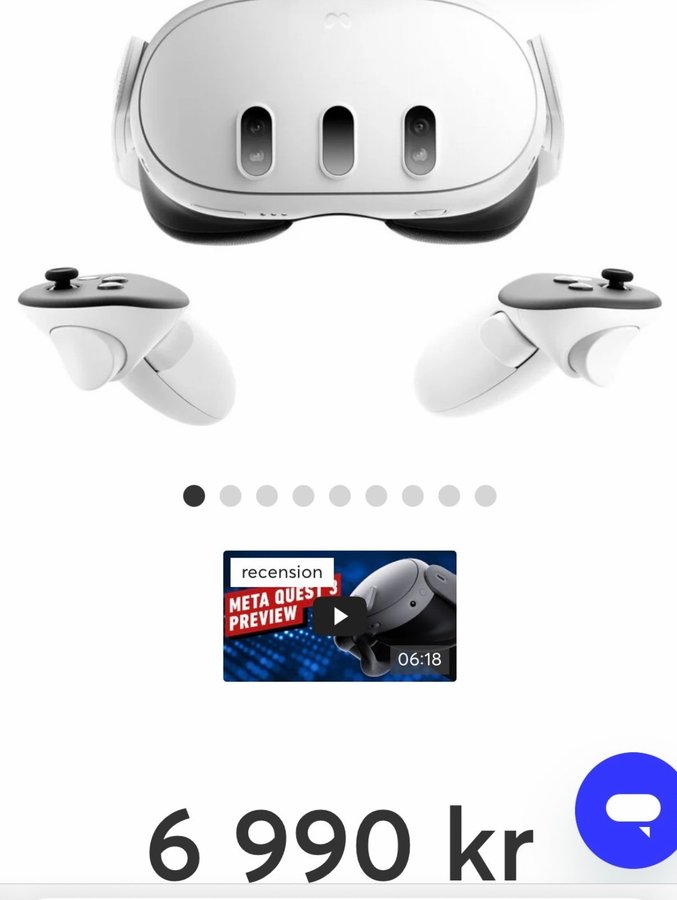
Task: Jump to the second carousel image dot
Action: click(230, 496)
